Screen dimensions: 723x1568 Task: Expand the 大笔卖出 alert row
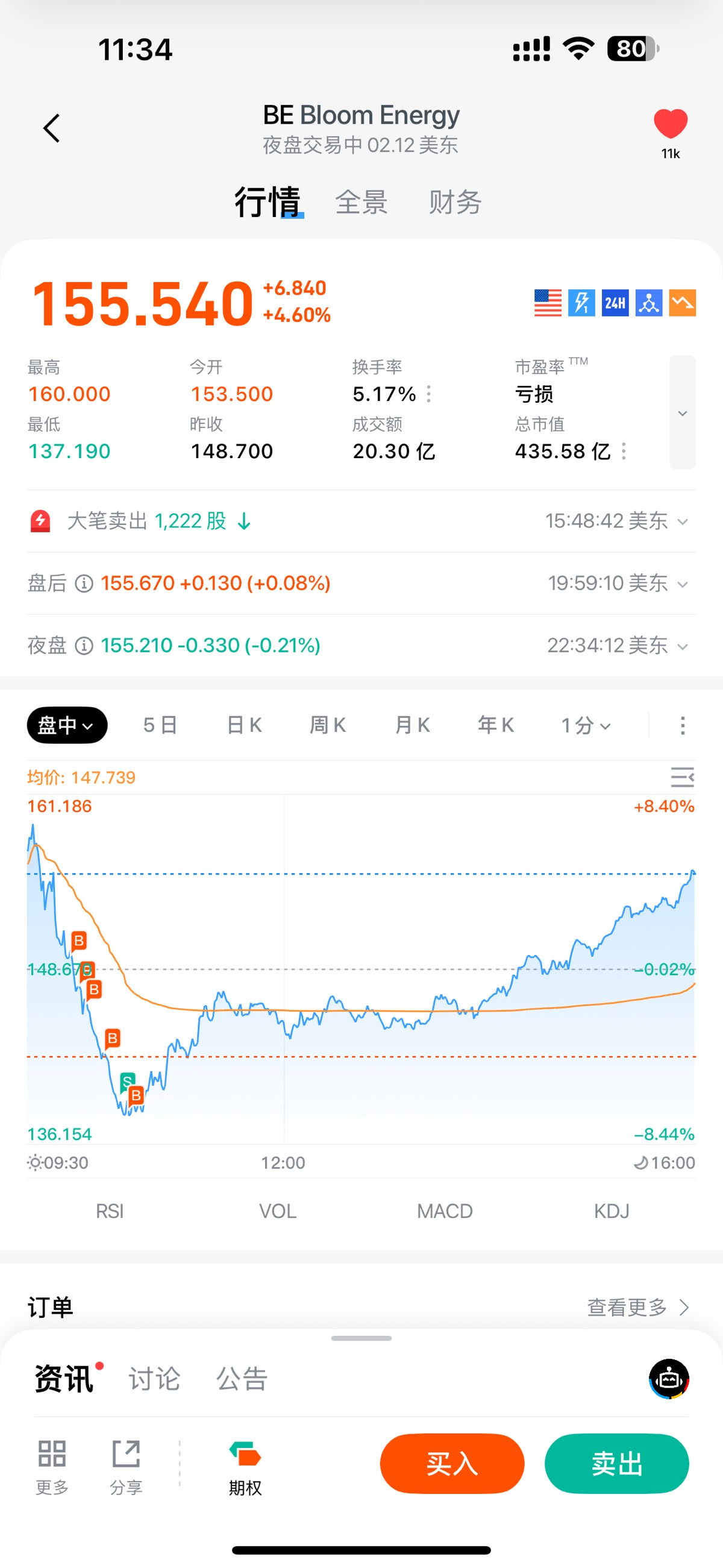(682, 521)
